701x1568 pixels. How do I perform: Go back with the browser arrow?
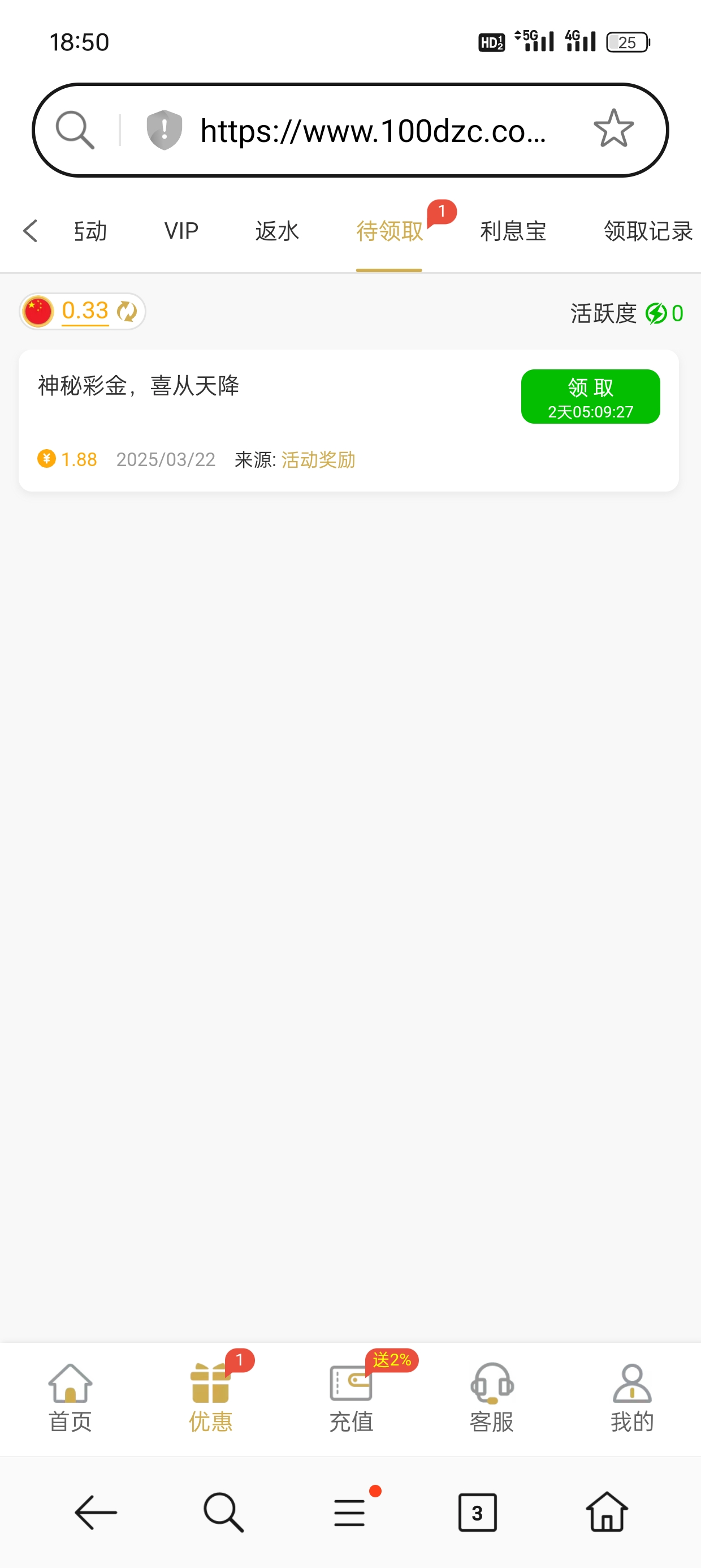pos(96,1512)
